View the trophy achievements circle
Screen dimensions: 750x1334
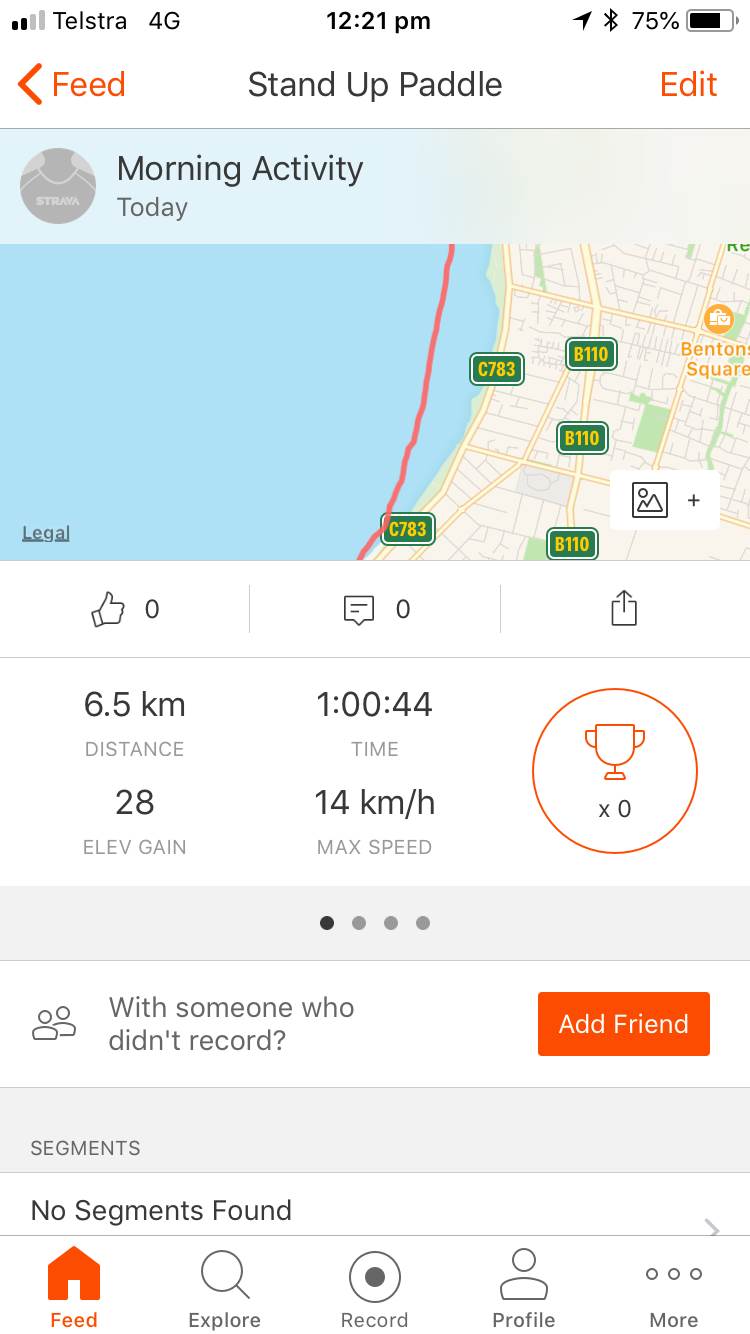(614, 771)
